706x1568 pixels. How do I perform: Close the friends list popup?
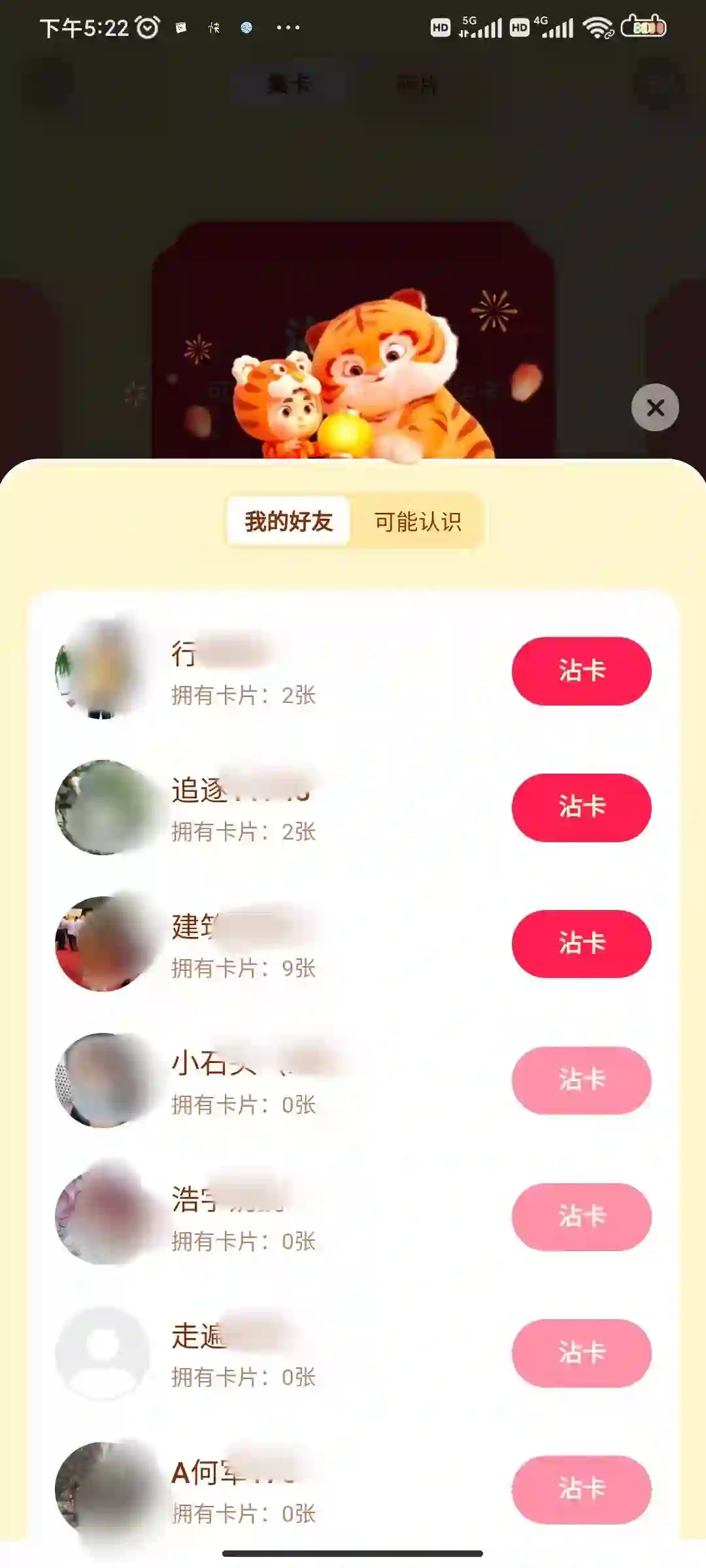(x=655, y=408)
